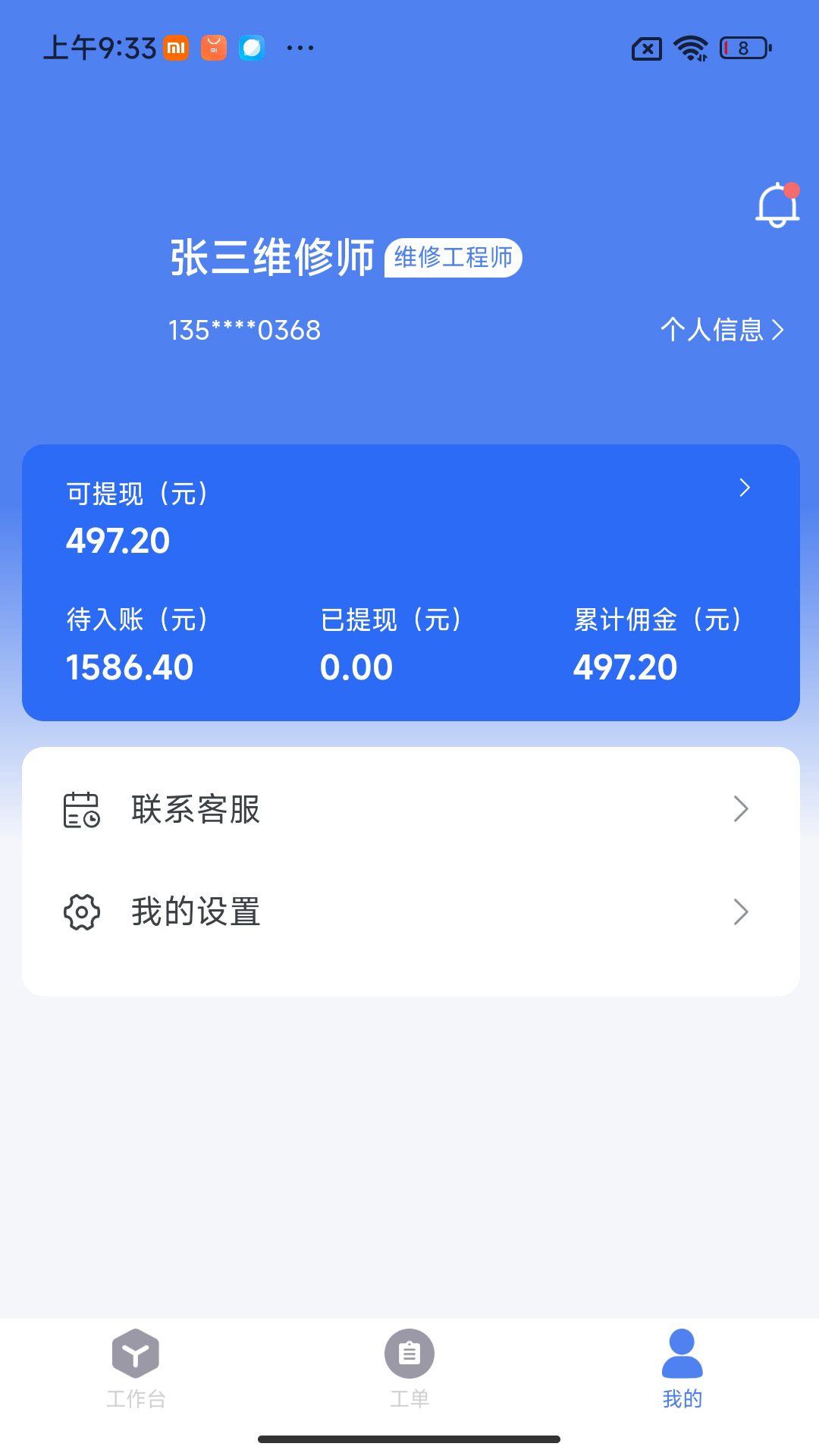Toggle the notification red dot indicator

791,190
